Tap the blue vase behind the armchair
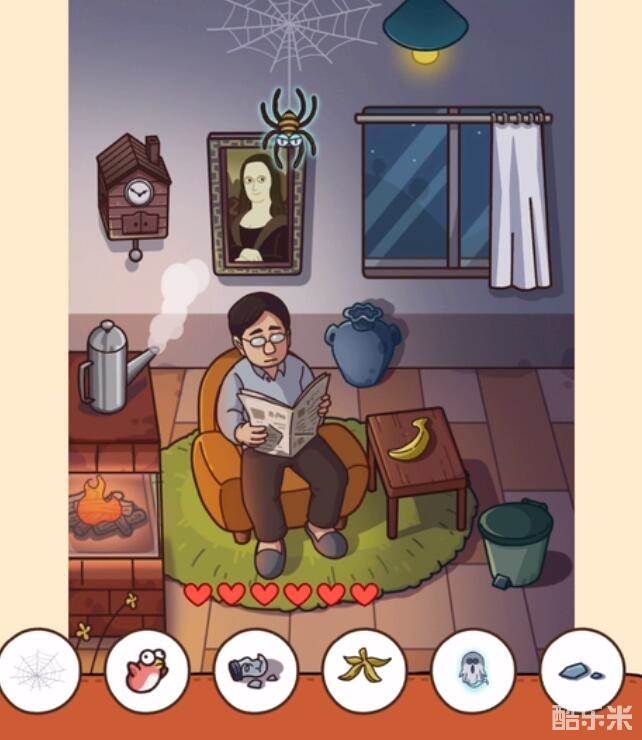This screenshot has height=740, width=642. [366, 345]
